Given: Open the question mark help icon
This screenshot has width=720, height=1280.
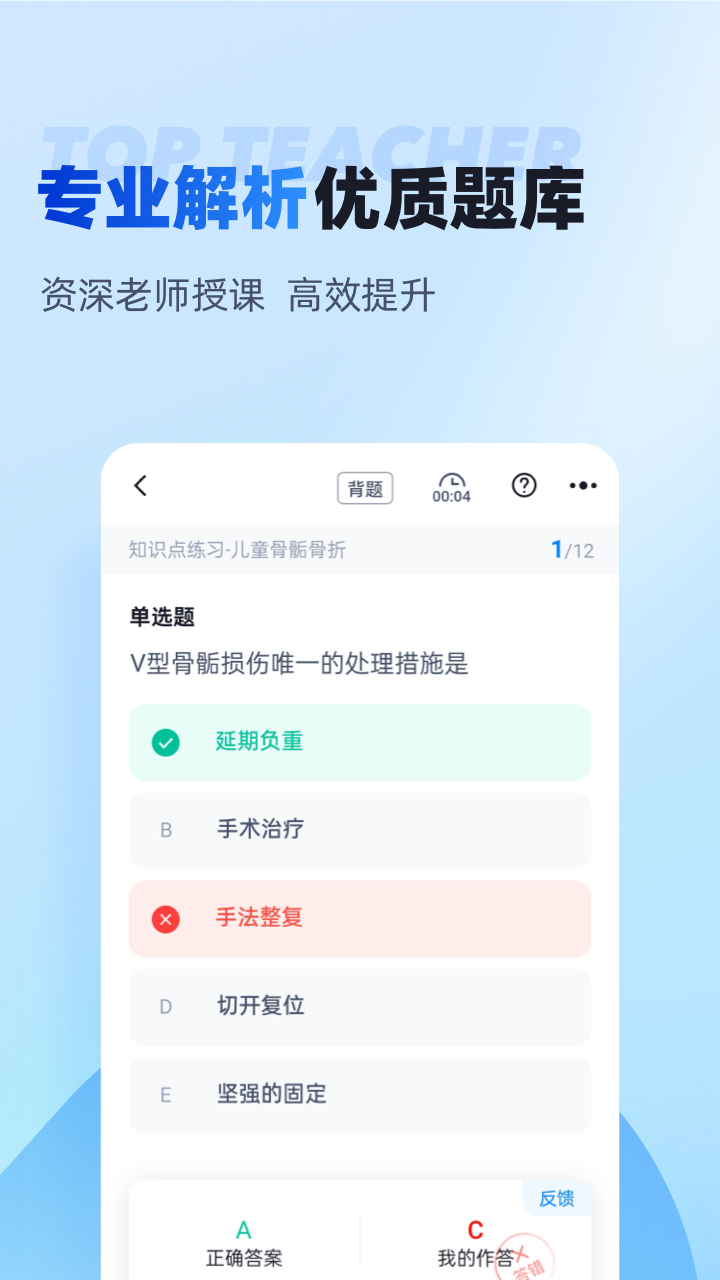Looking at the screenshot, I should pyautogui.click(x=523, y=486).
